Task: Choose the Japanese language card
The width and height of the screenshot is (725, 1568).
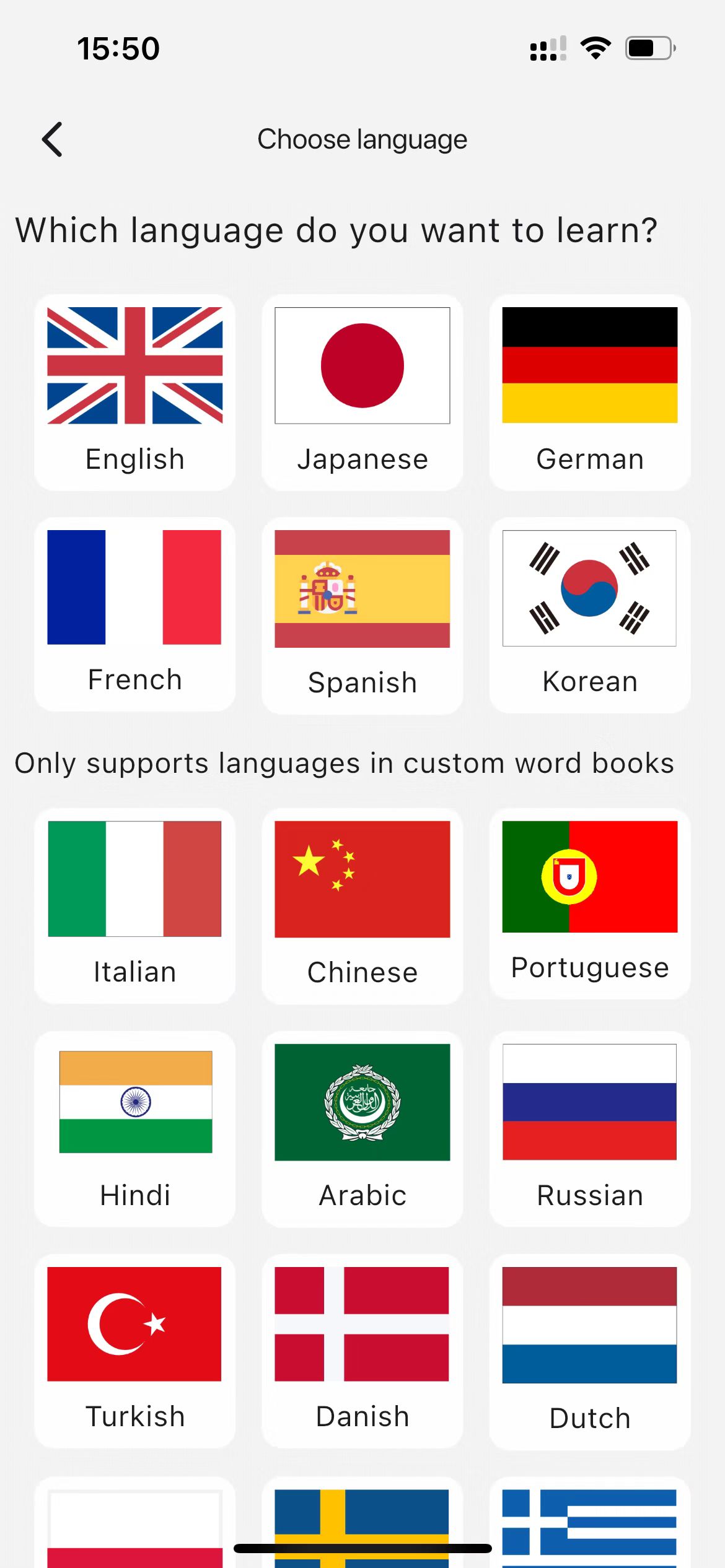Action: [x=362, y=392]
